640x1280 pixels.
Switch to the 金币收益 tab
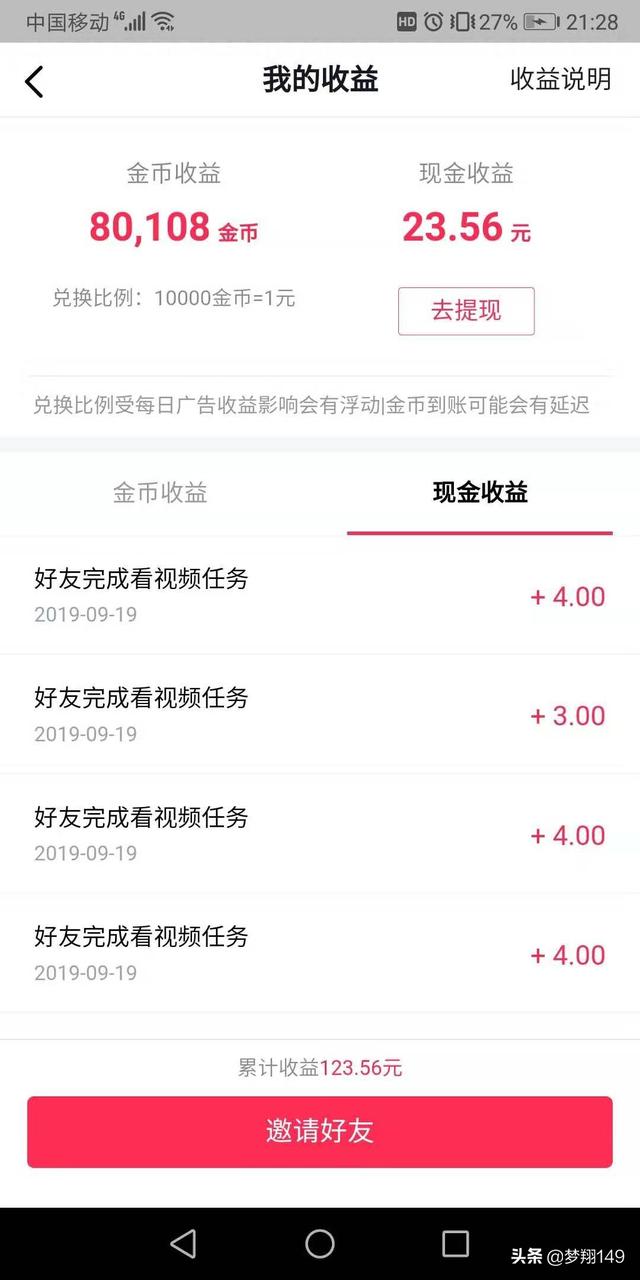160,492
